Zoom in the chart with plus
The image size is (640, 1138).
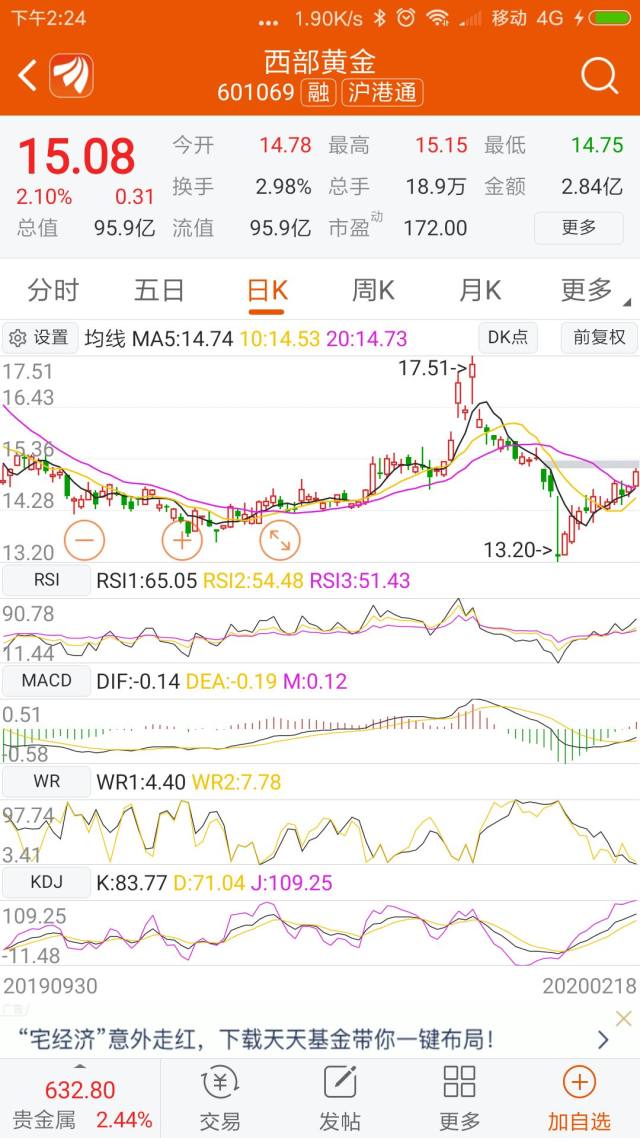(182, 539)
